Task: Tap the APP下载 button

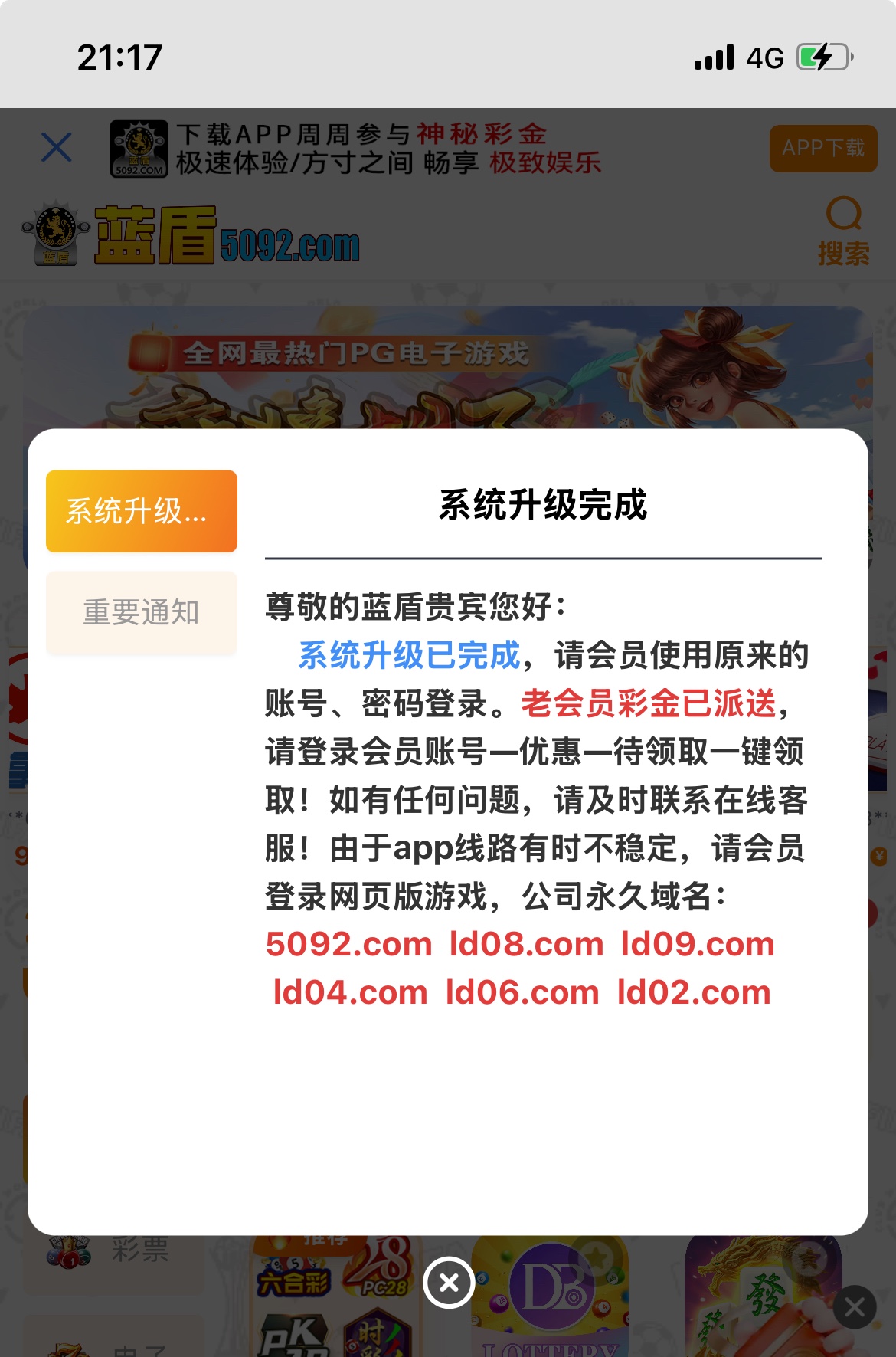Action: click(x=823, y=148)
